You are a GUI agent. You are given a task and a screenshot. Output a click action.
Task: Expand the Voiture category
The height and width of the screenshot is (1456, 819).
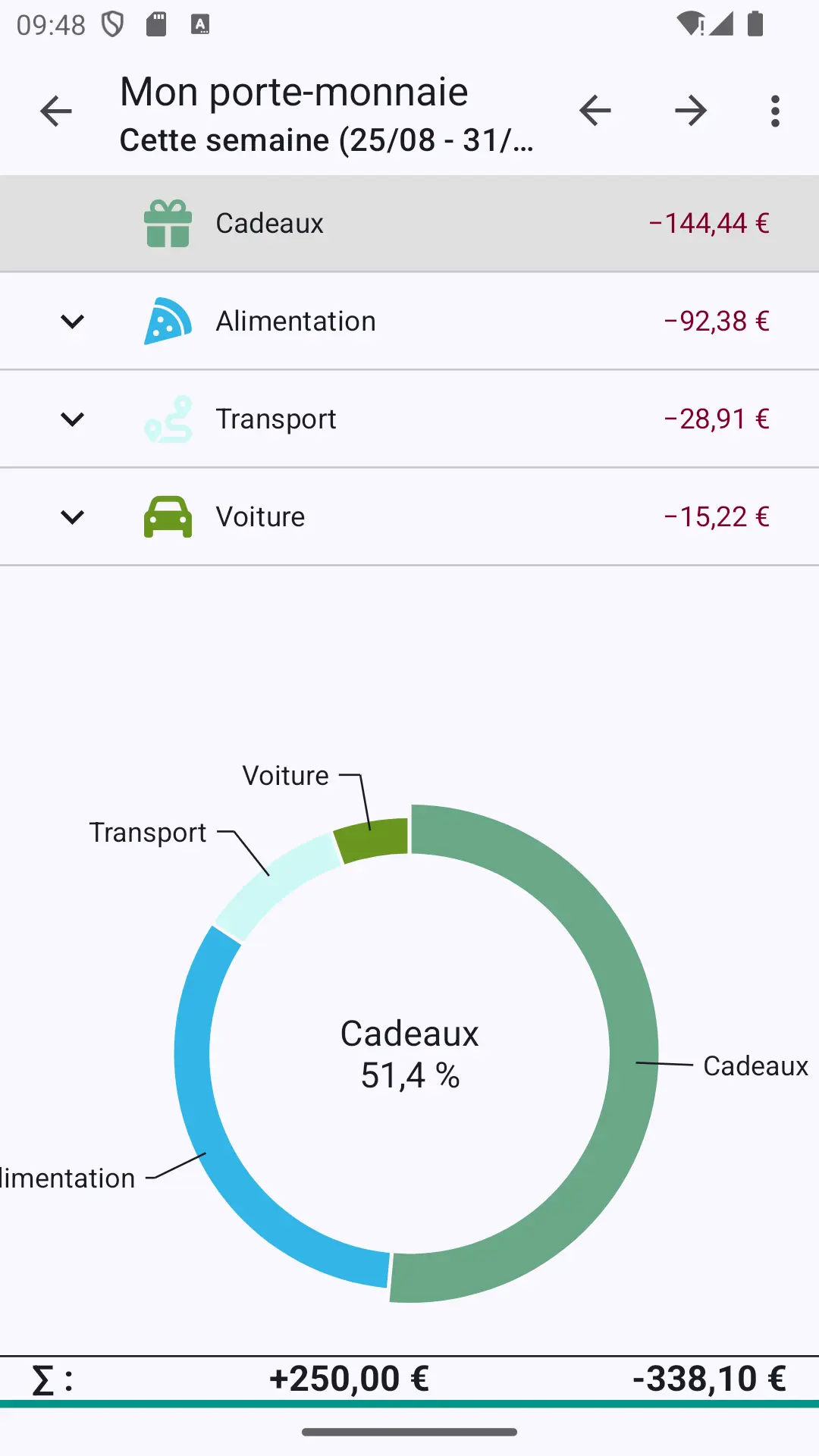coord(72,517)
